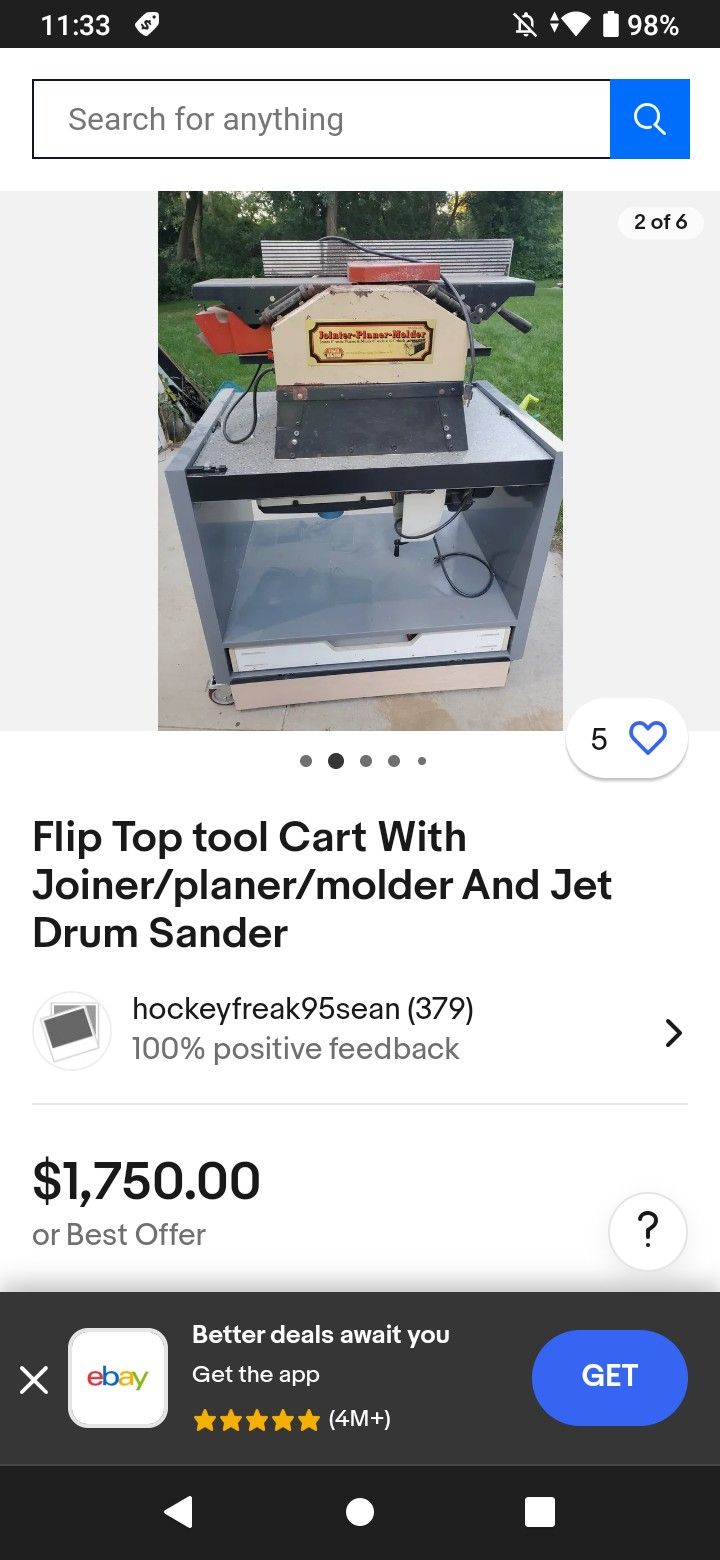Tap the blue search magnifier button
This screenshot has height=1560, width=720.
(650, 119)
